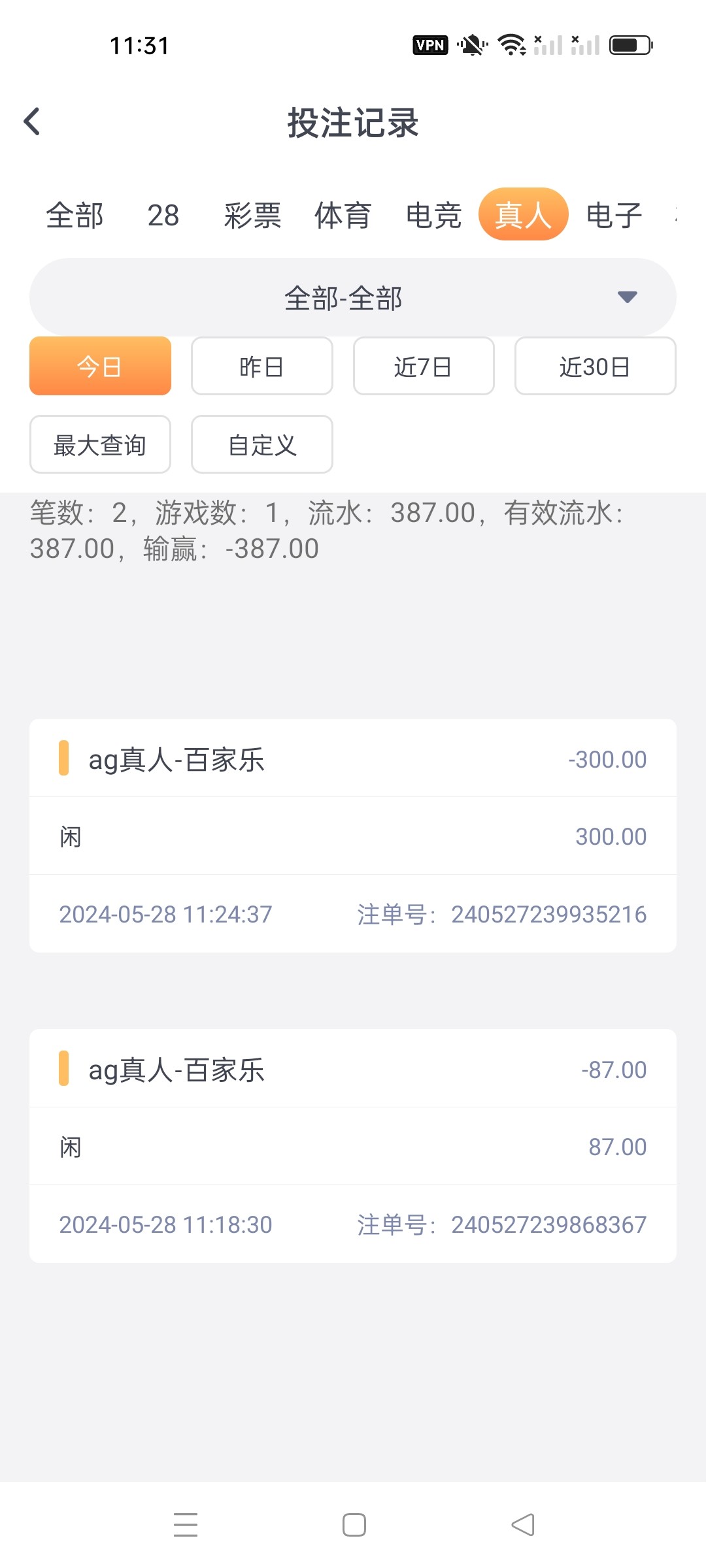The image size is (706, 1568).
Task: Switch to the 真人 category tab
Action: 523,214
